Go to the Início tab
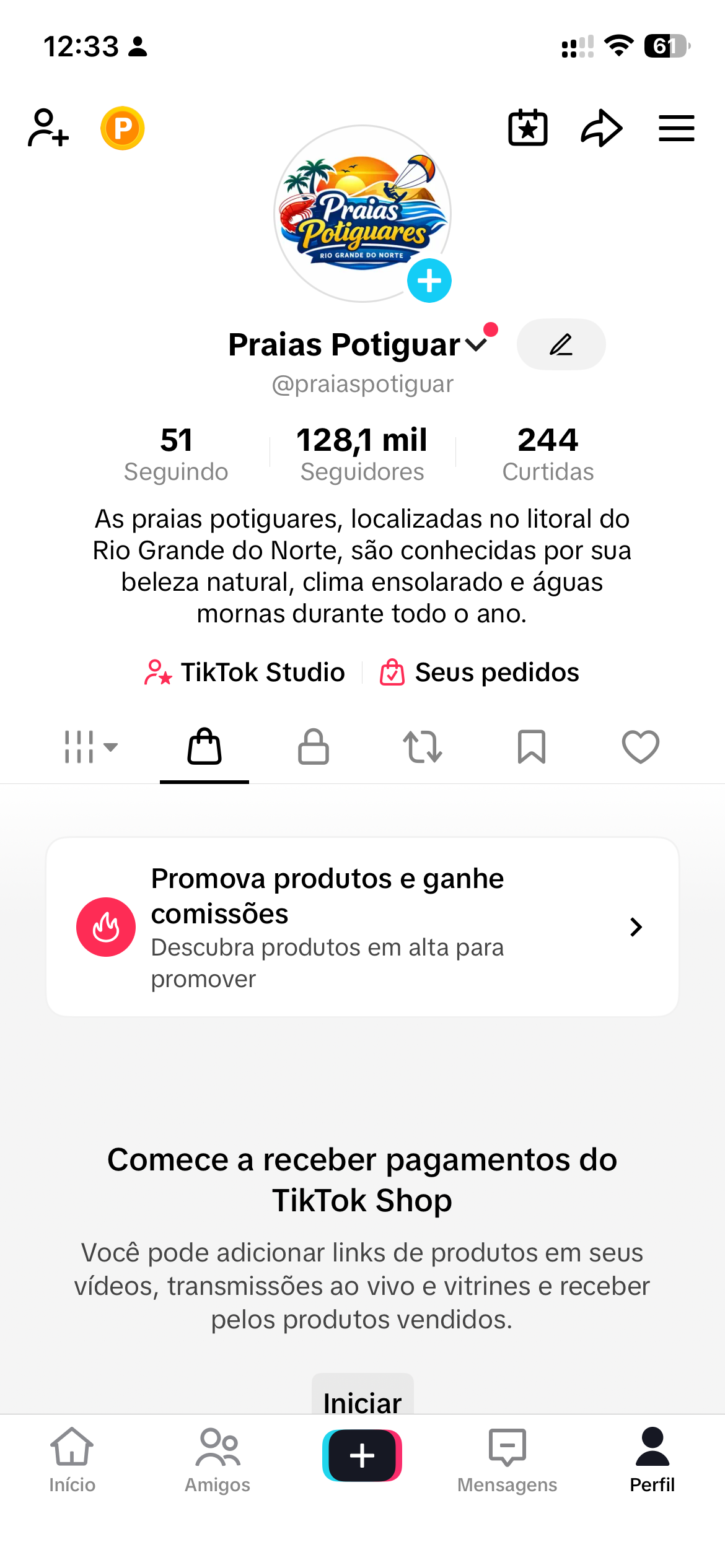The image size is (725, 1568). [72, 1460]
